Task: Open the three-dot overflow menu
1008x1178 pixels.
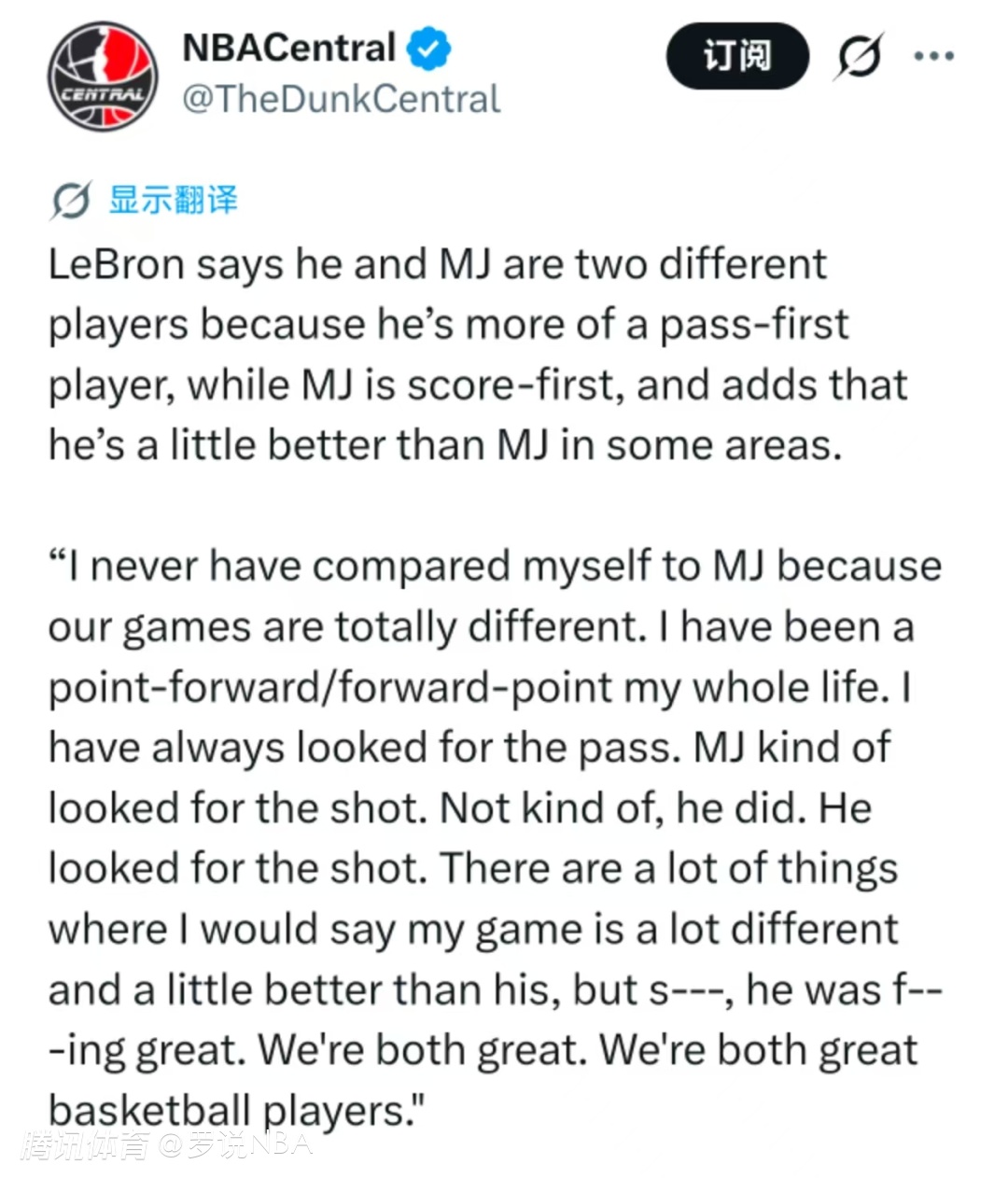Action: [933, 56]
